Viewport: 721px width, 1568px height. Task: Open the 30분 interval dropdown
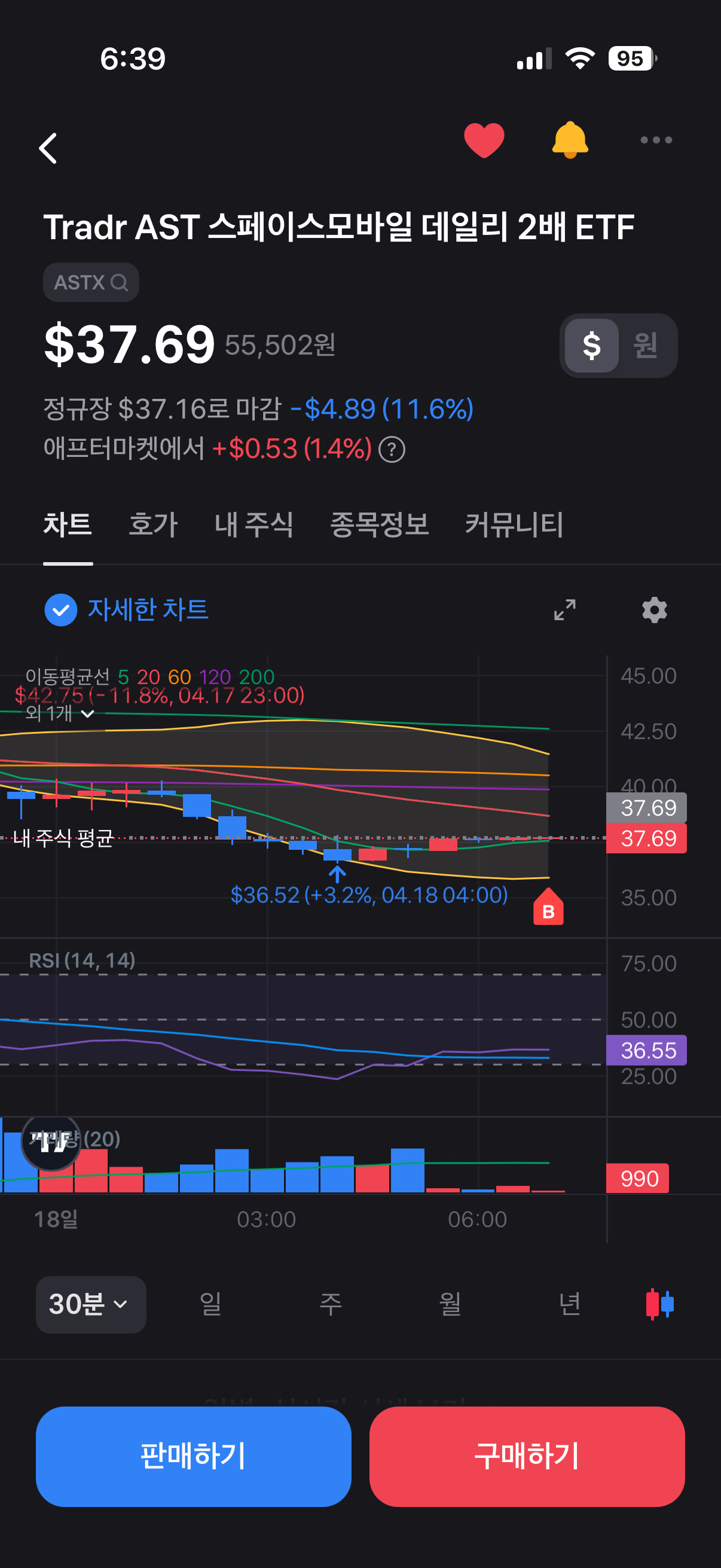click(x=91, y=1304)
